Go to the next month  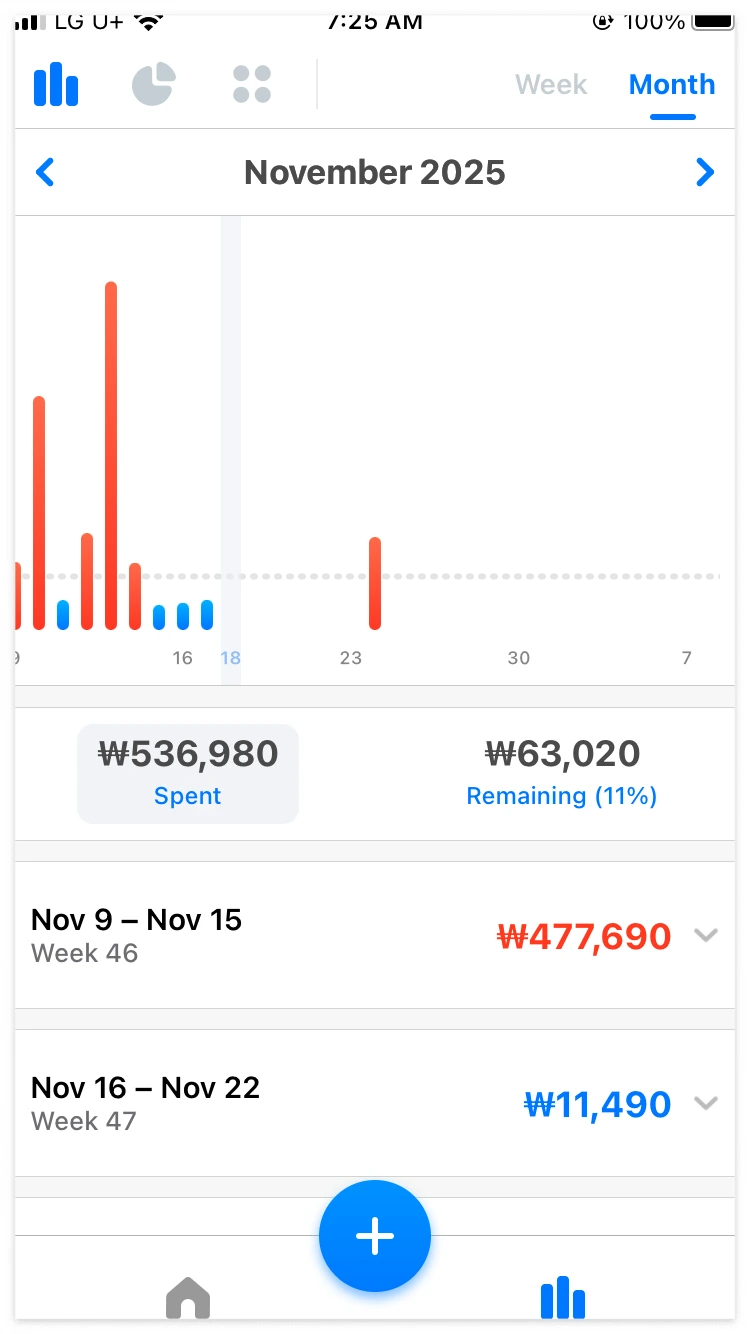pyautogui.click(x=705, y=173)
